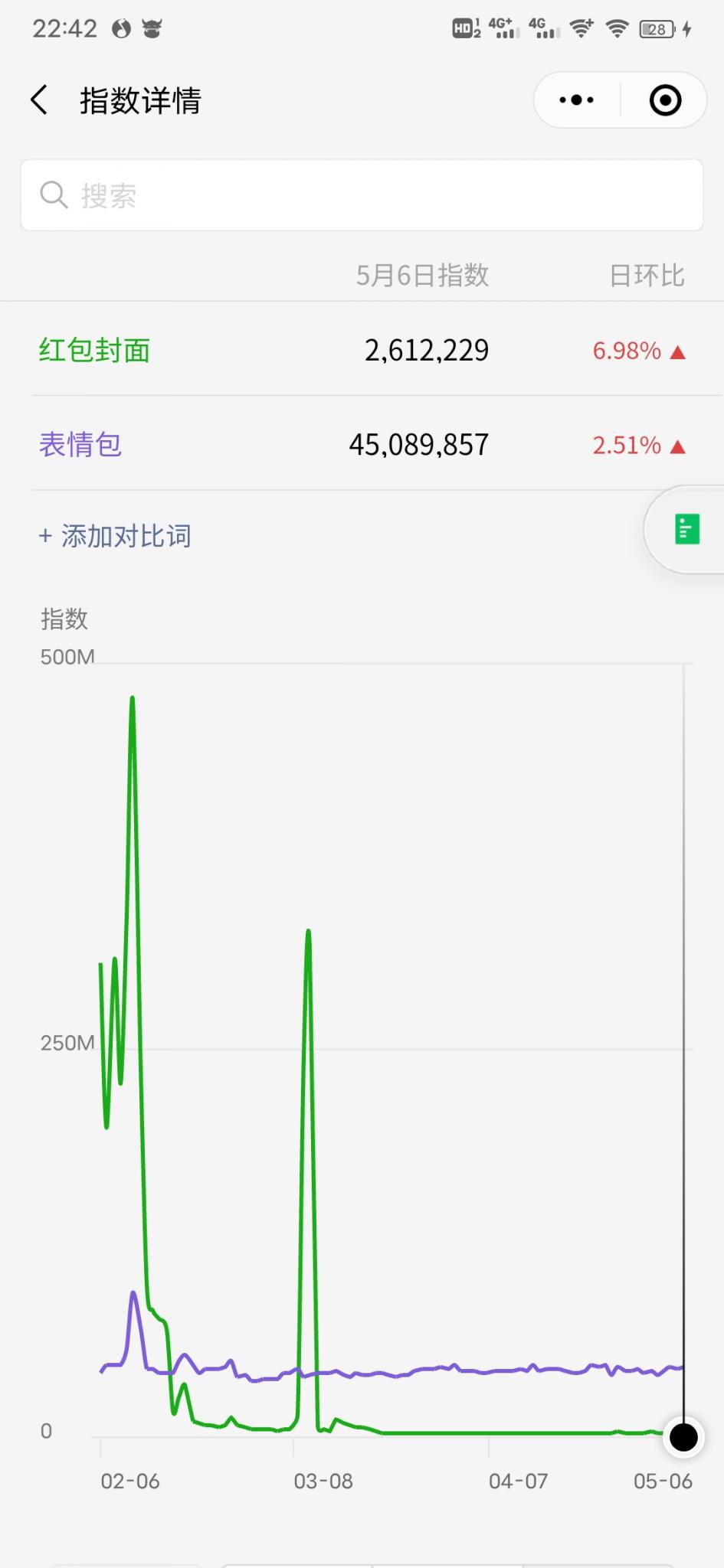Select the 5月6日指数 column header
724x1568 pixels.
(424, 276)
